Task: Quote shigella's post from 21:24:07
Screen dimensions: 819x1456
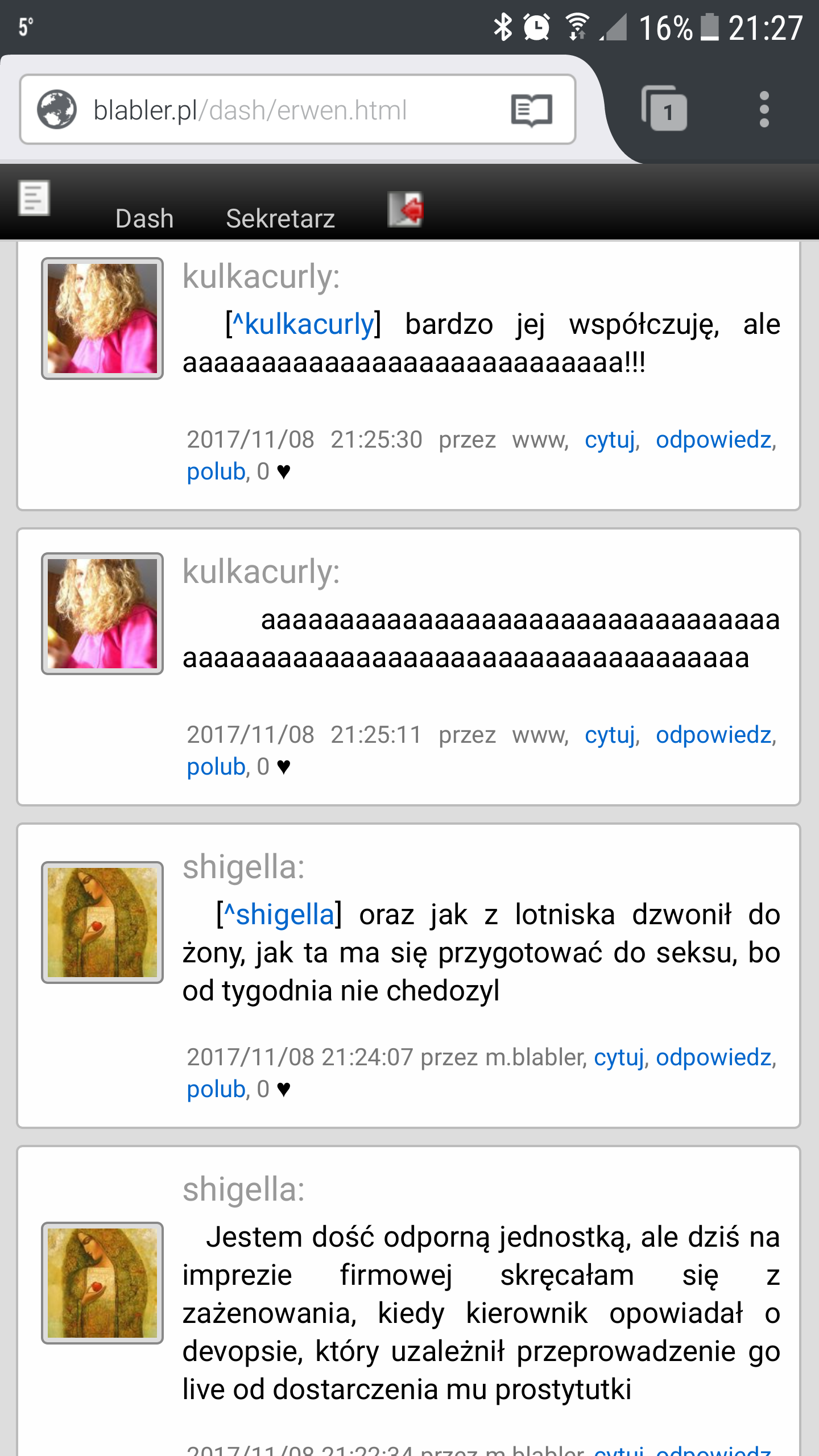Action: pos(619,1057)
